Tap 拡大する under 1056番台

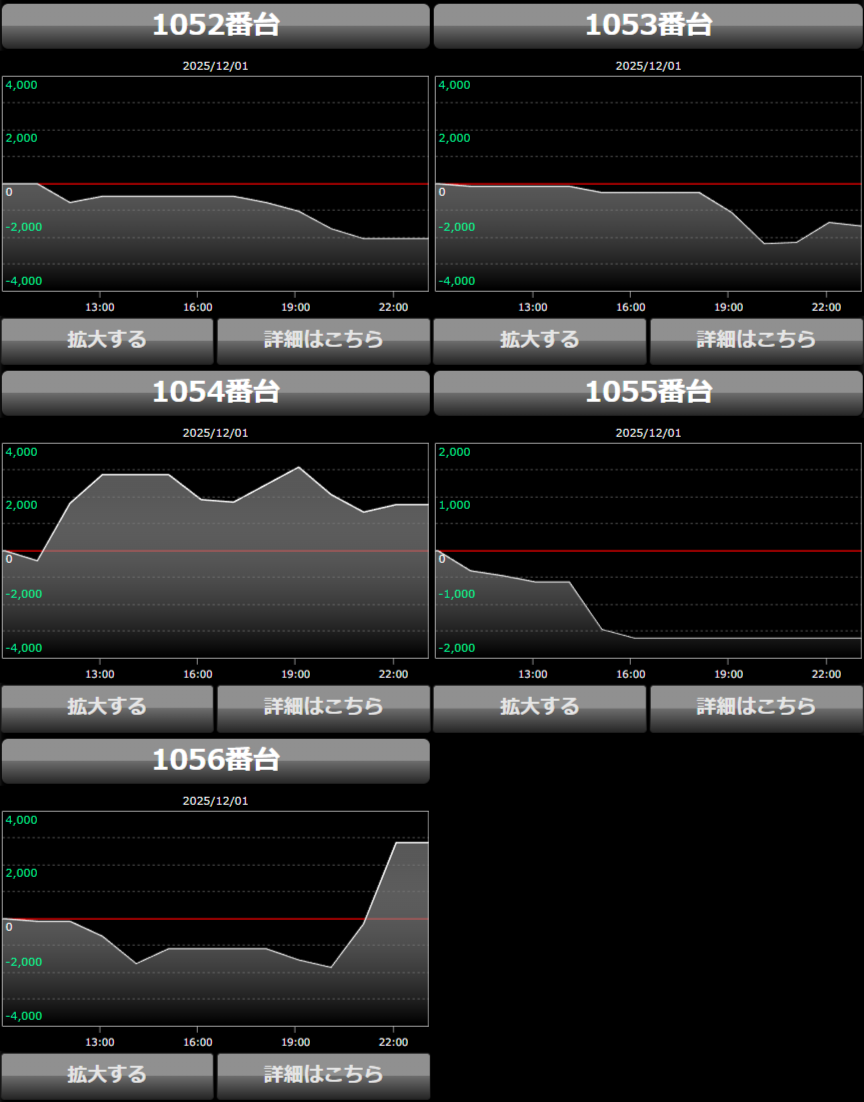107,1075
